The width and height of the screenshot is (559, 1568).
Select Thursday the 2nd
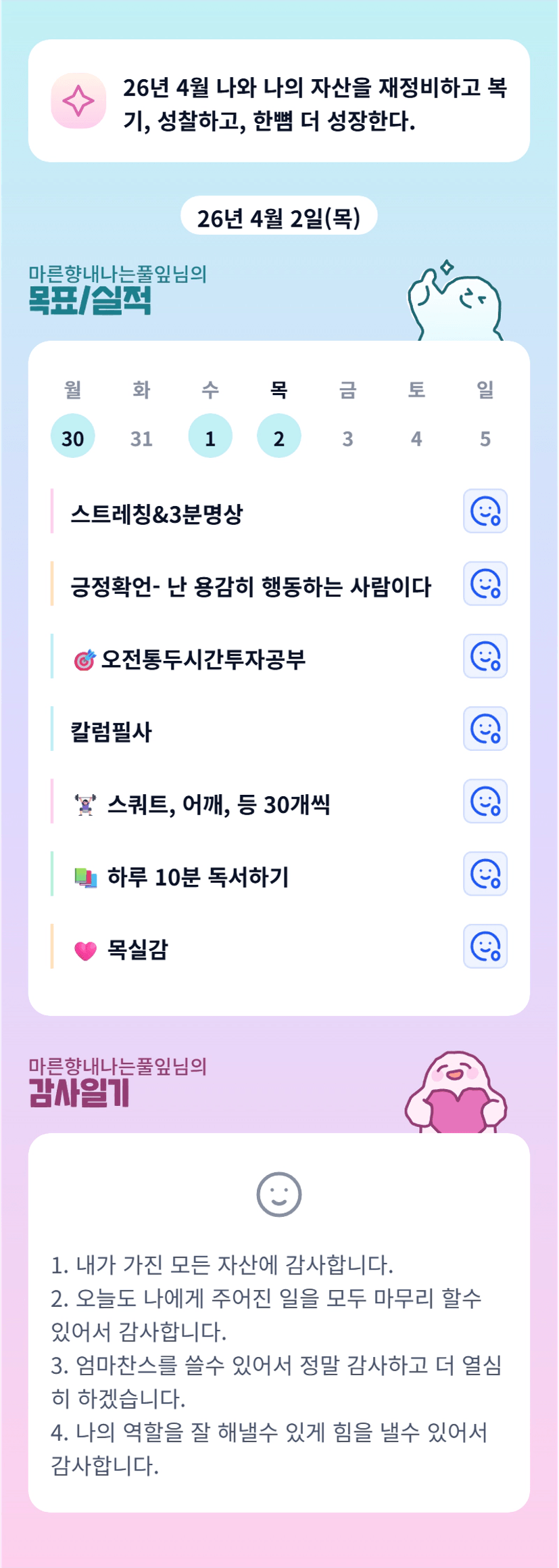coord(279,436)
